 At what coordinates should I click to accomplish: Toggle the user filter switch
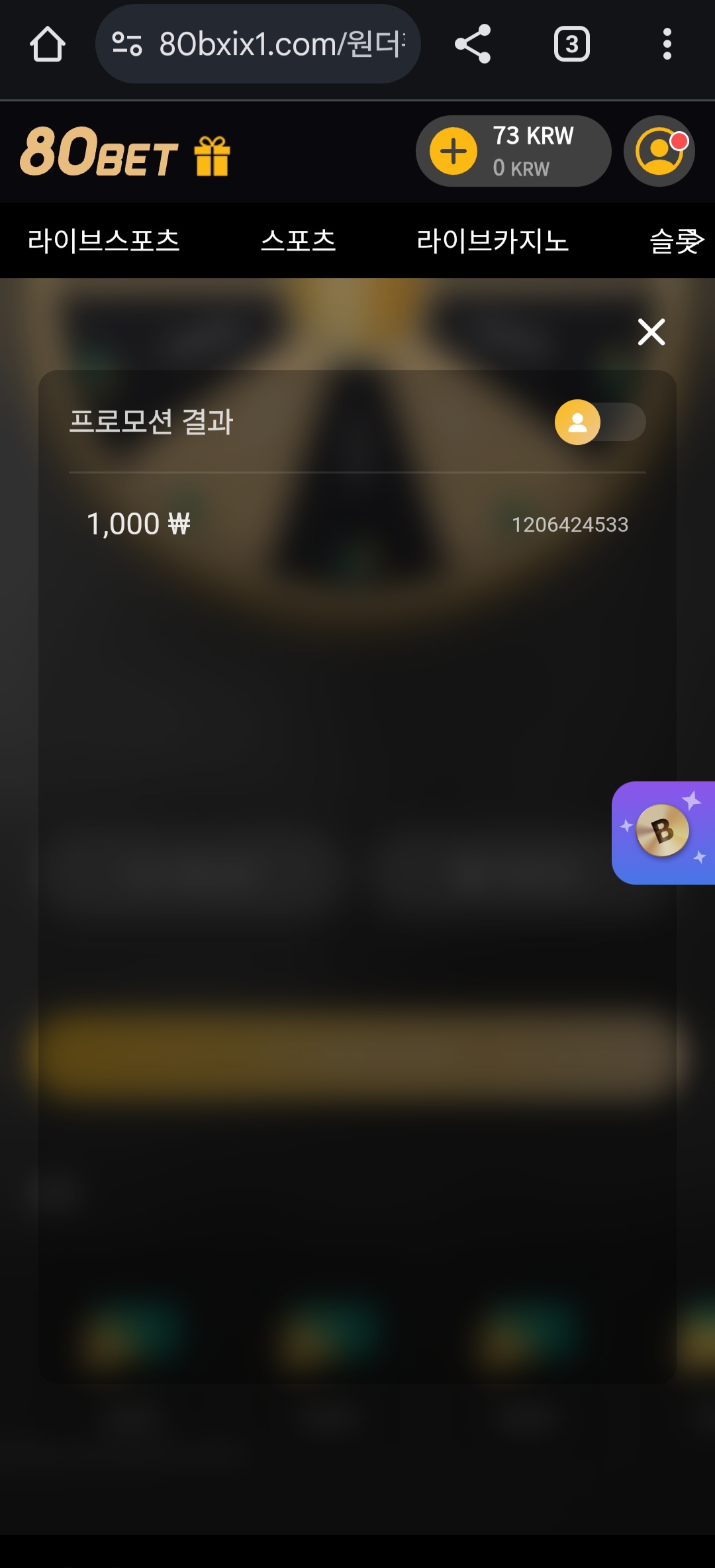[600, 422]
